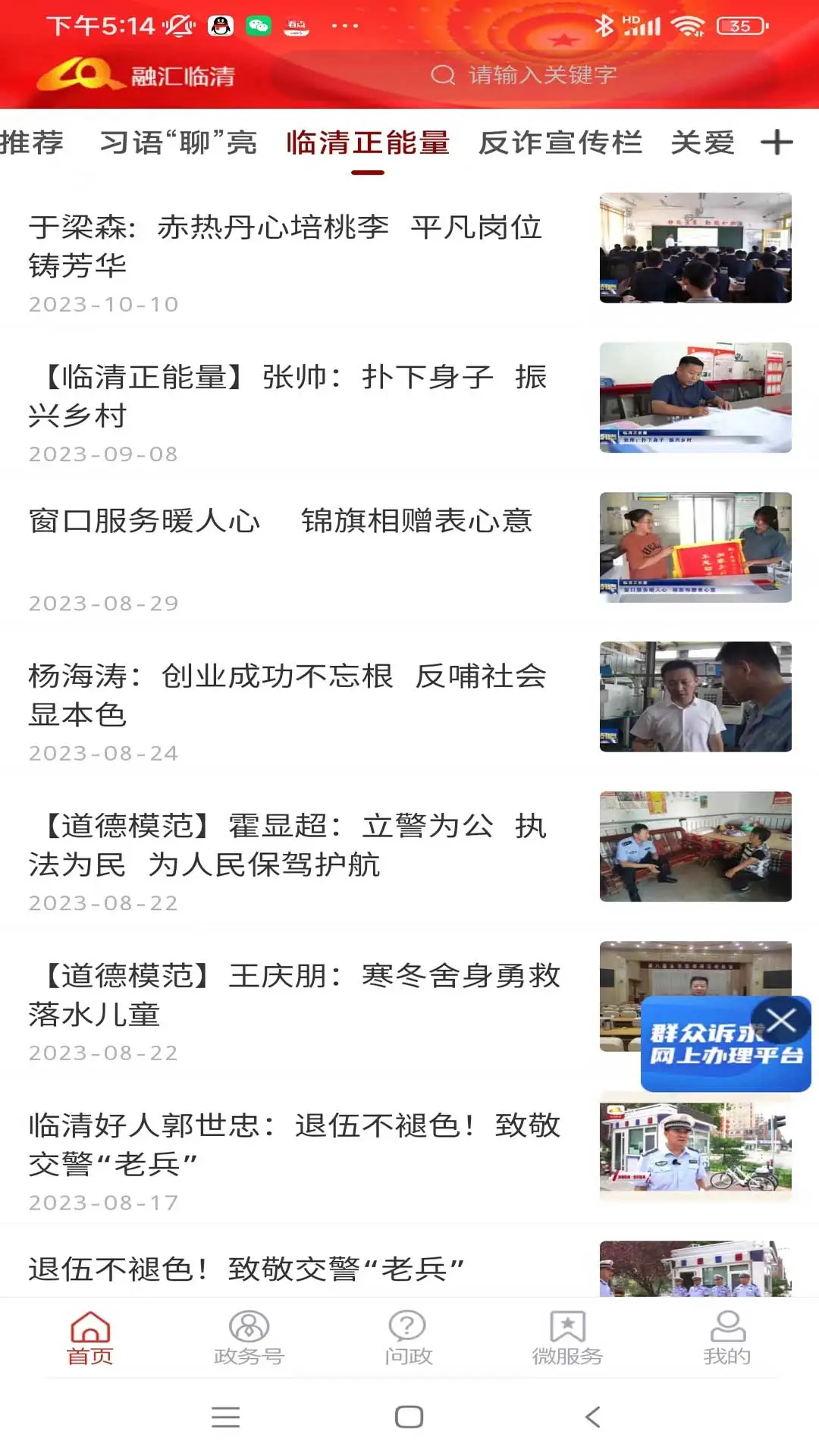
Task: Go to the 我的 profile tab
Action: click(x=726, y=1338)
